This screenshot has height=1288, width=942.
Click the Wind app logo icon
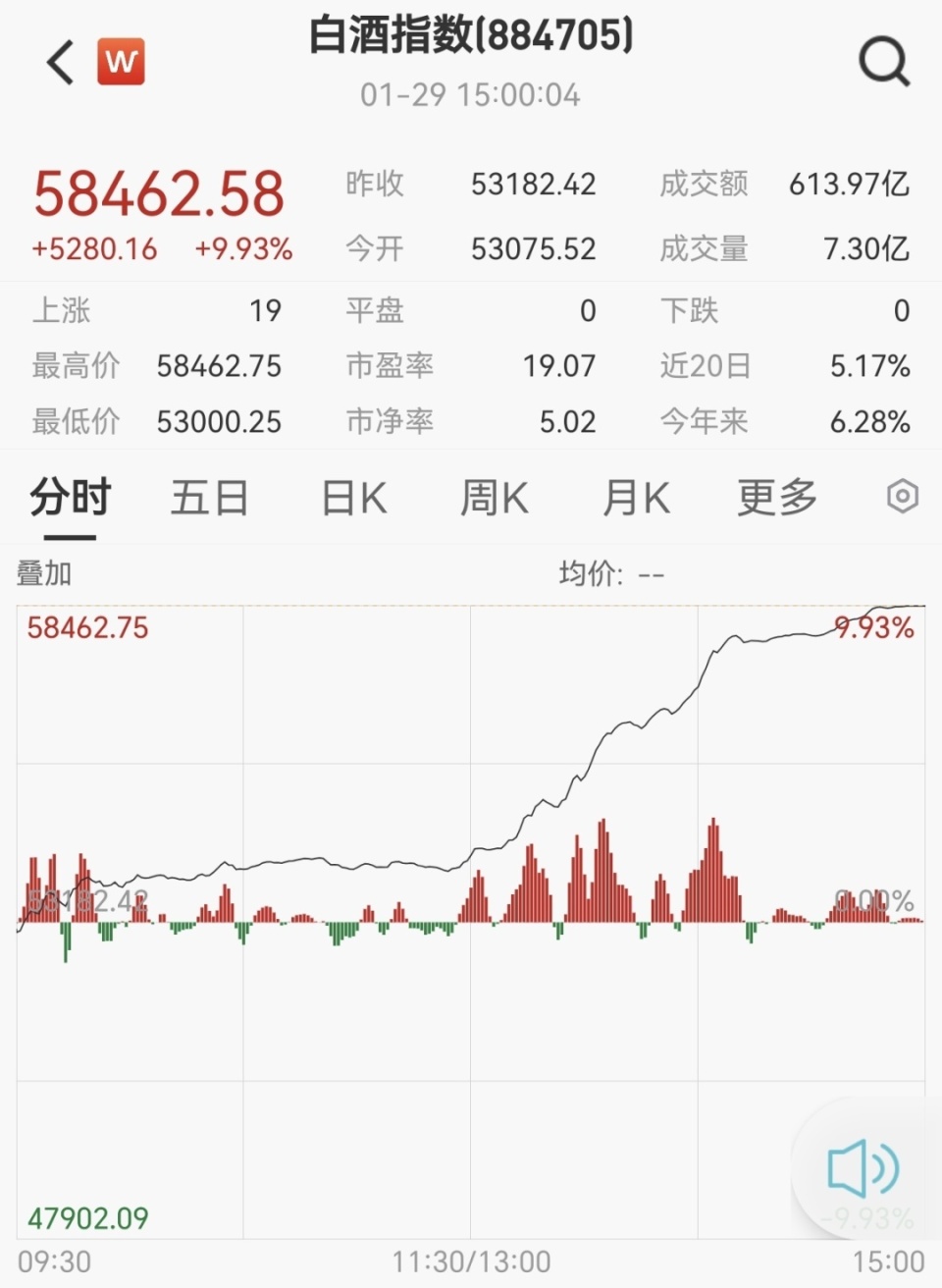121,61
